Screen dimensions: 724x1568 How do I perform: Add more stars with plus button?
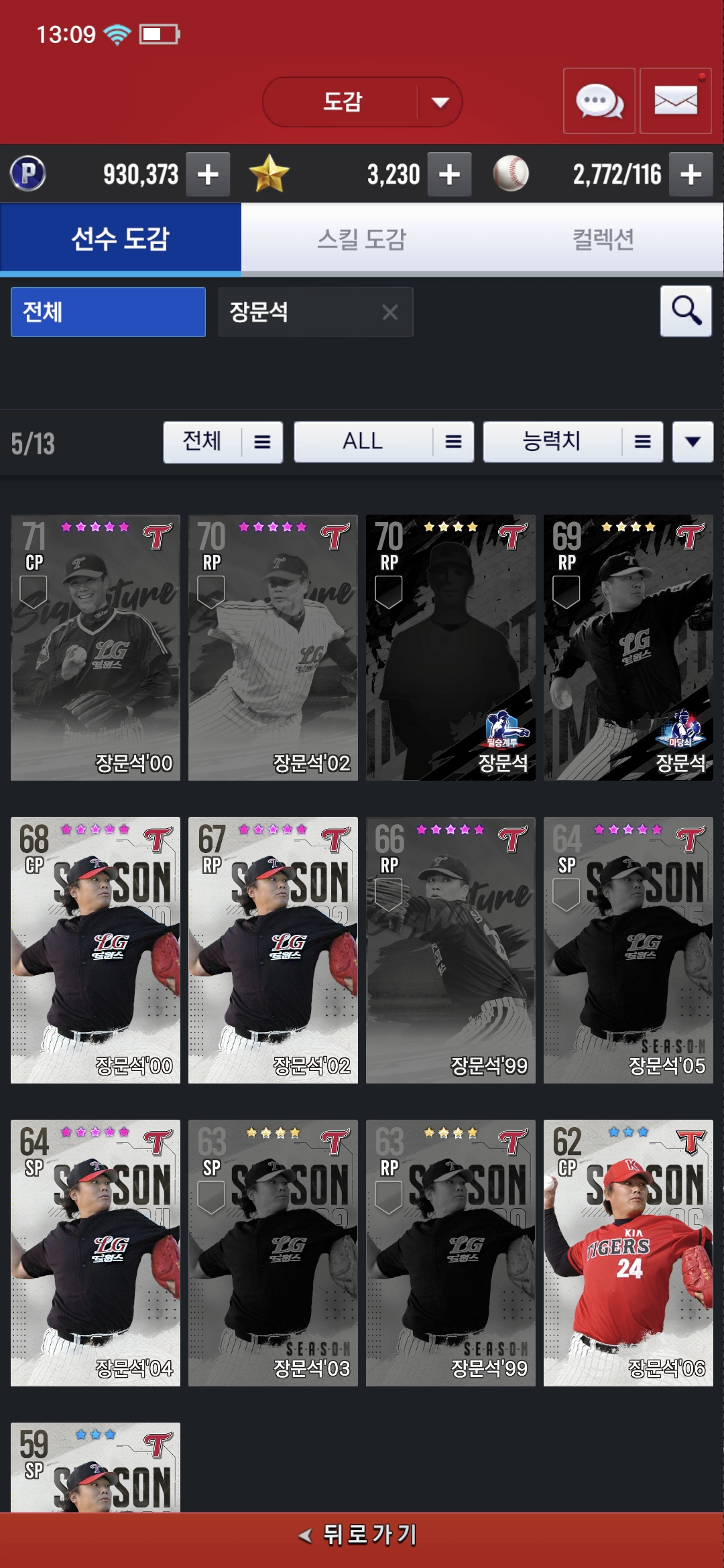click(x=449, y=174)
